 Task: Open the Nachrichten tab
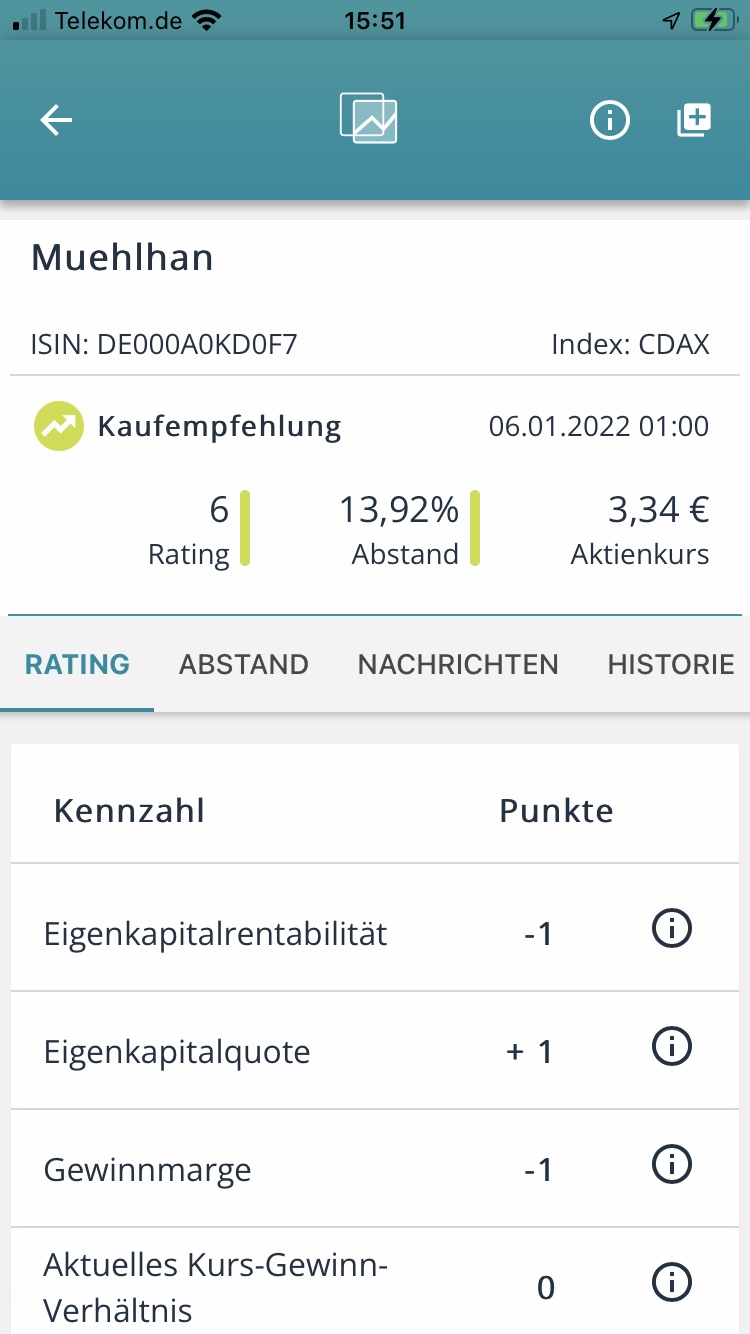tap(458, 664)
